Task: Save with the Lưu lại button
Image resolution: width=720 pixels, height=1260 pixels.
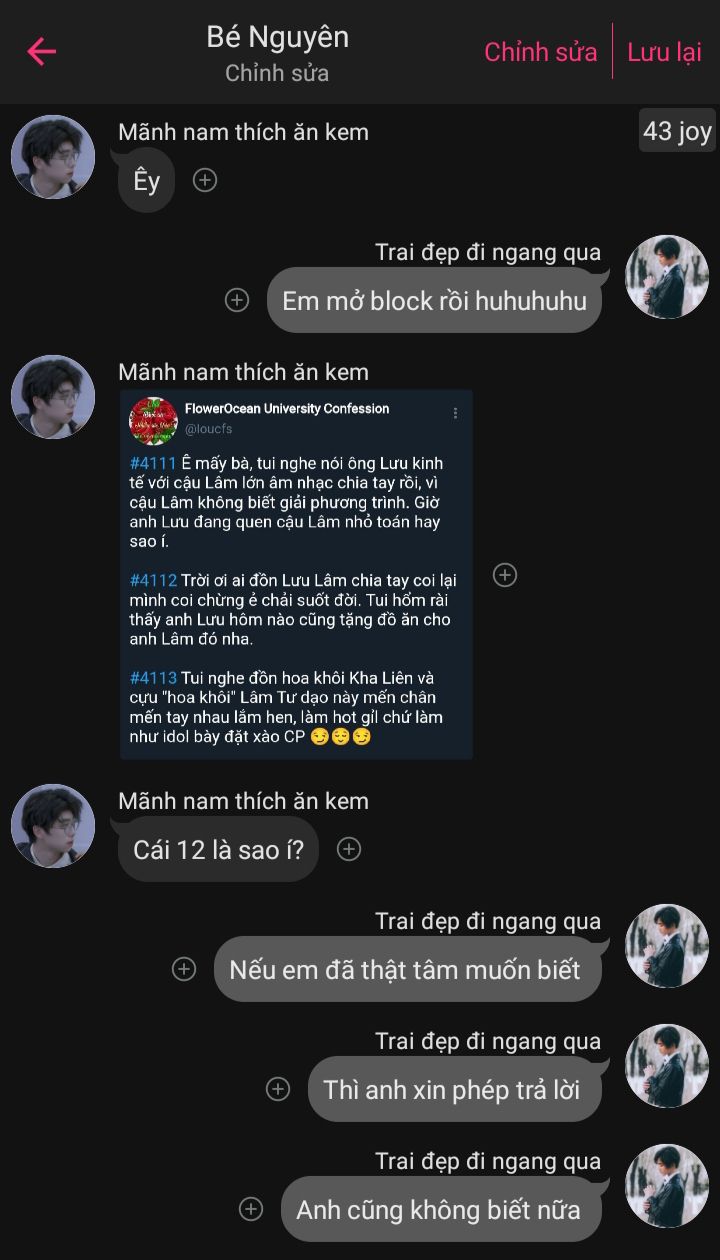Action: tap(664, 52)
